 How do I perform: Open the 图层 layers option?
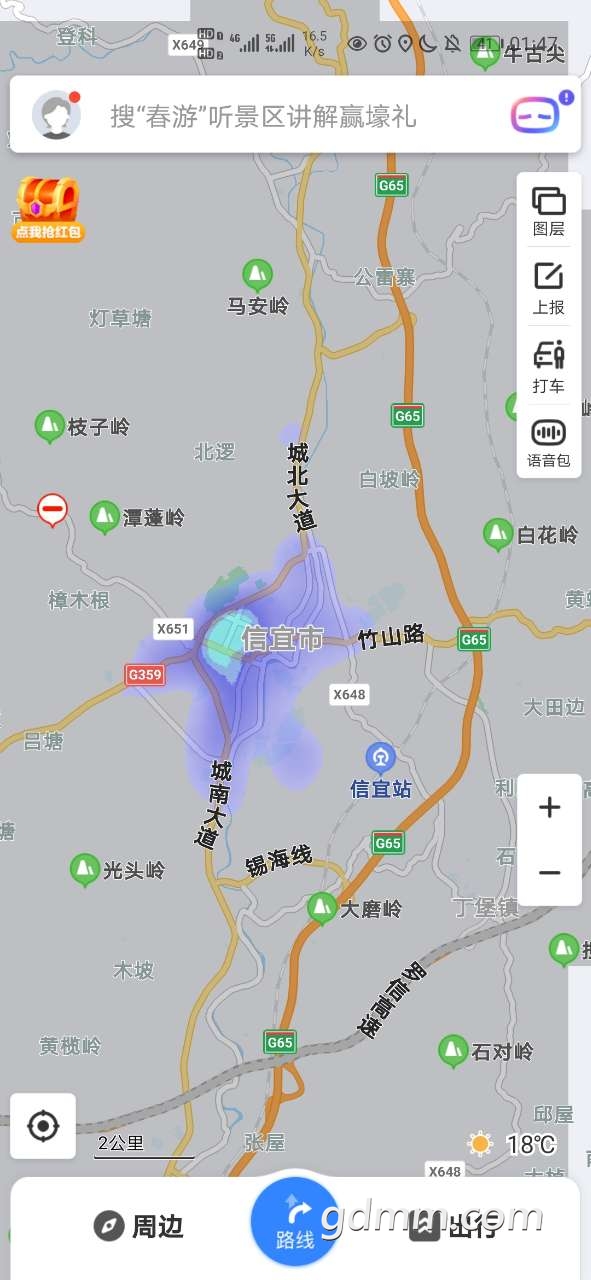pos(549,211)
